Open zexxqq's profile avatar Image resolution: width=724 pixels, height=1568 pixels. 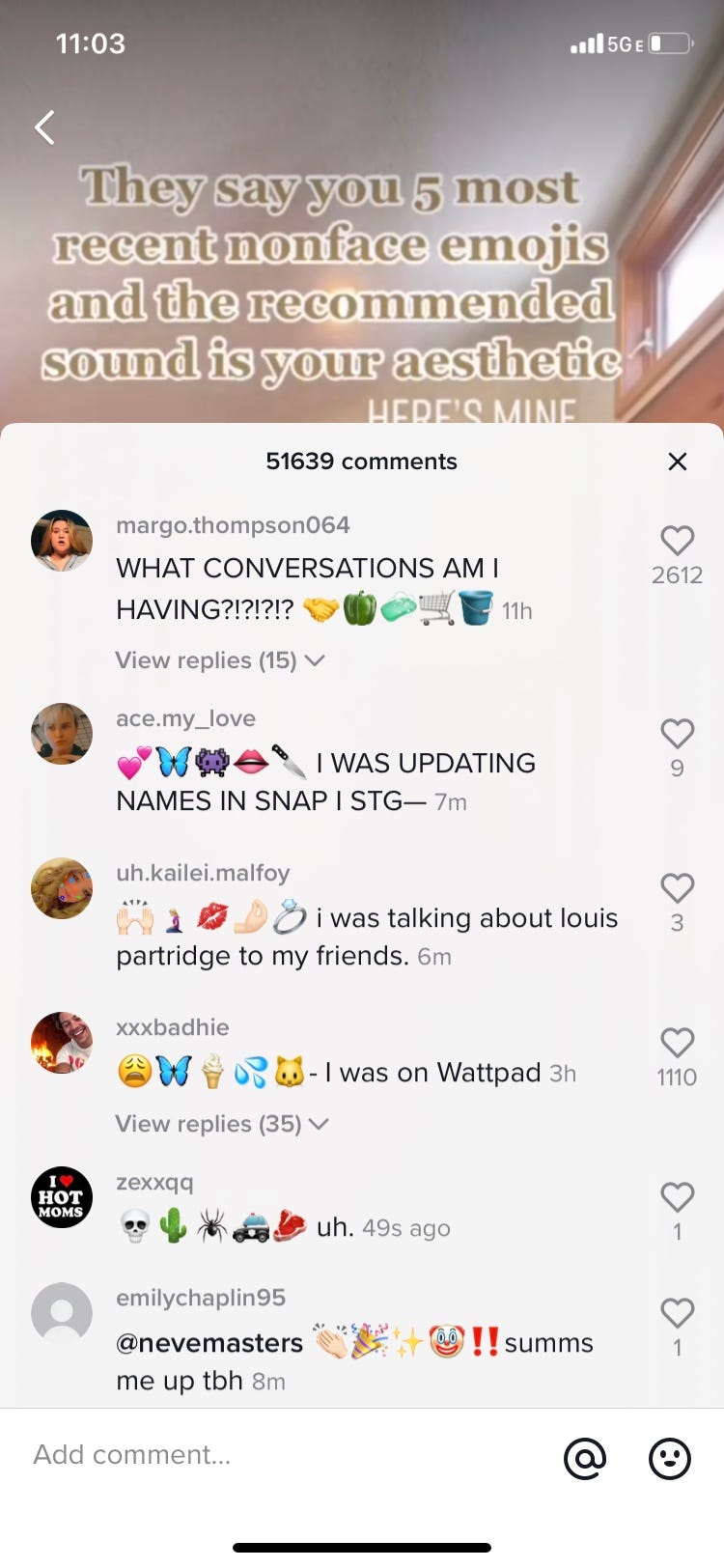point(62,1197)
